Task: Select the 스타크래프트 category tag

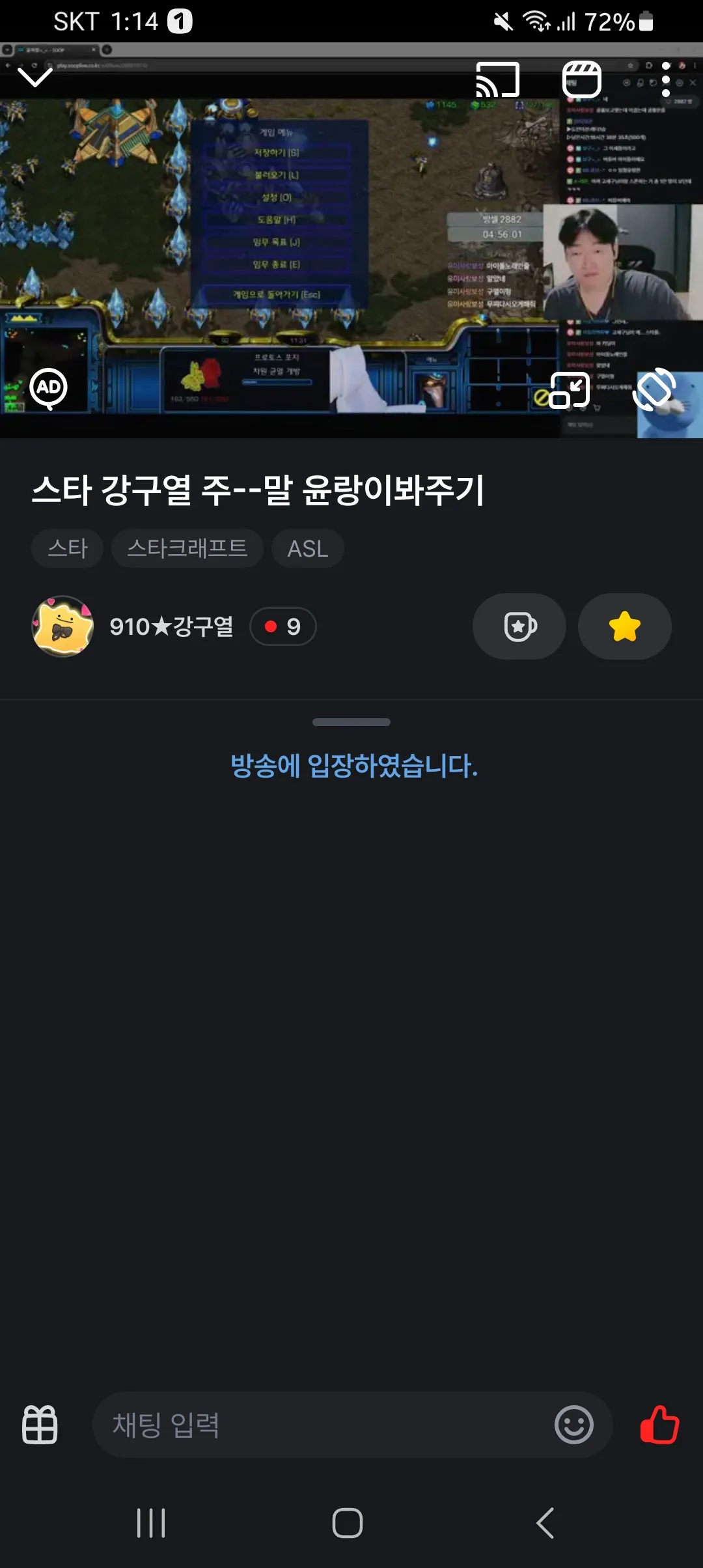Action: click(x=187, y=548)
